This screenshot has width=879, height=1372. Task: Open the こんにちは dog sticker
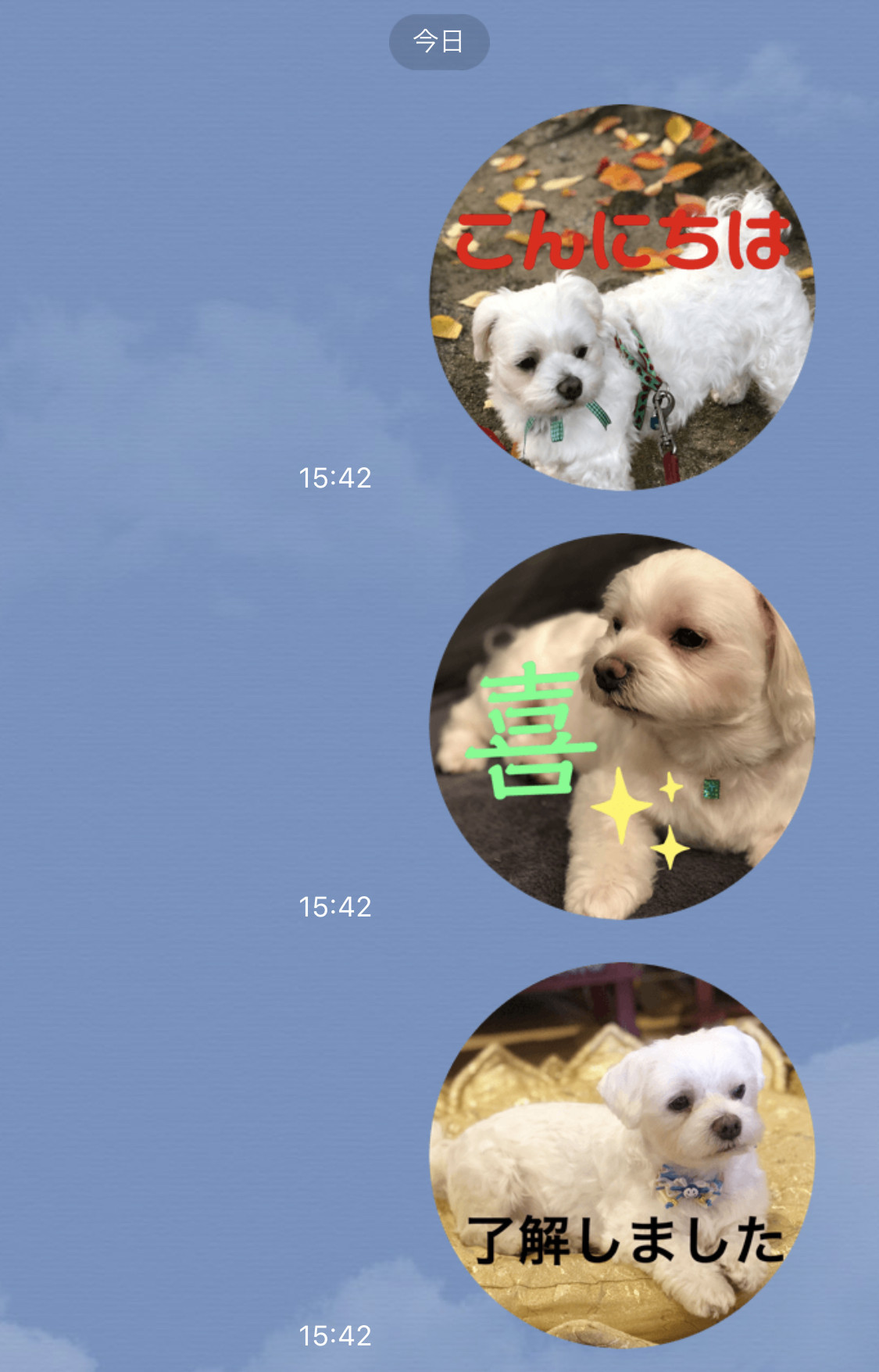tap(621, 298)
